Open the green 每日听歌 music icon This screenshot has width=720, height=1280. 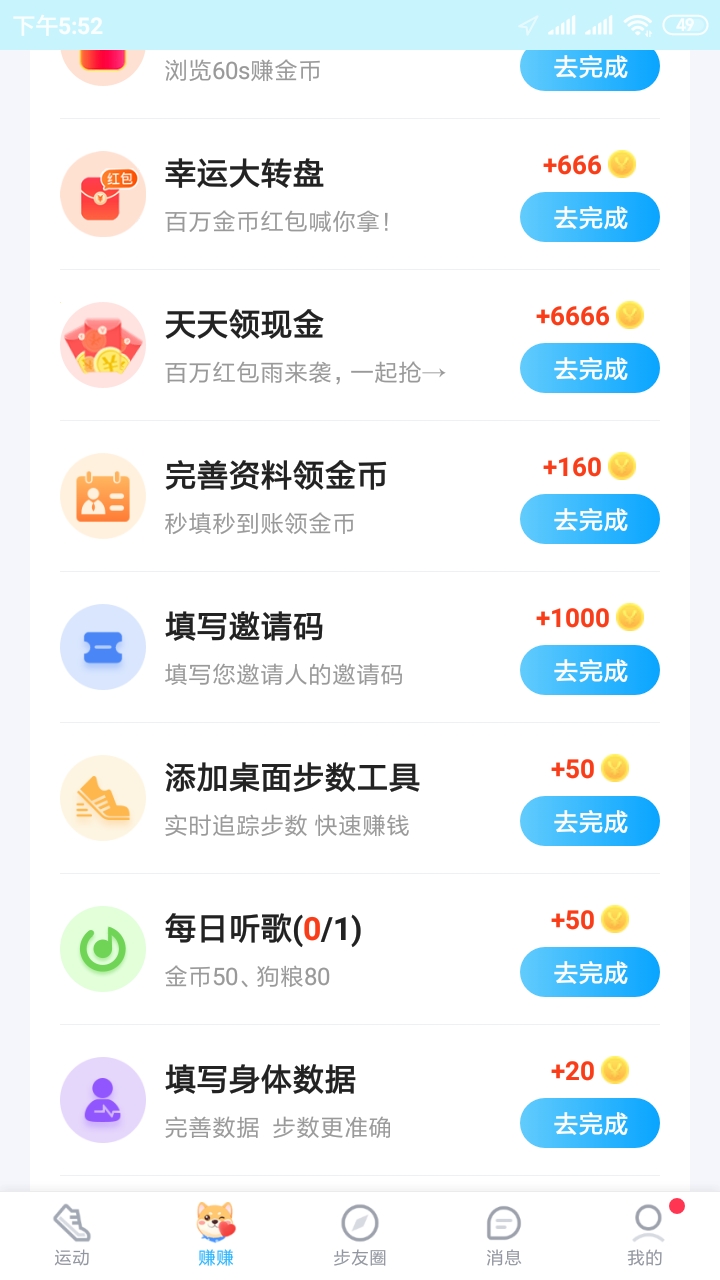point(103,948)
